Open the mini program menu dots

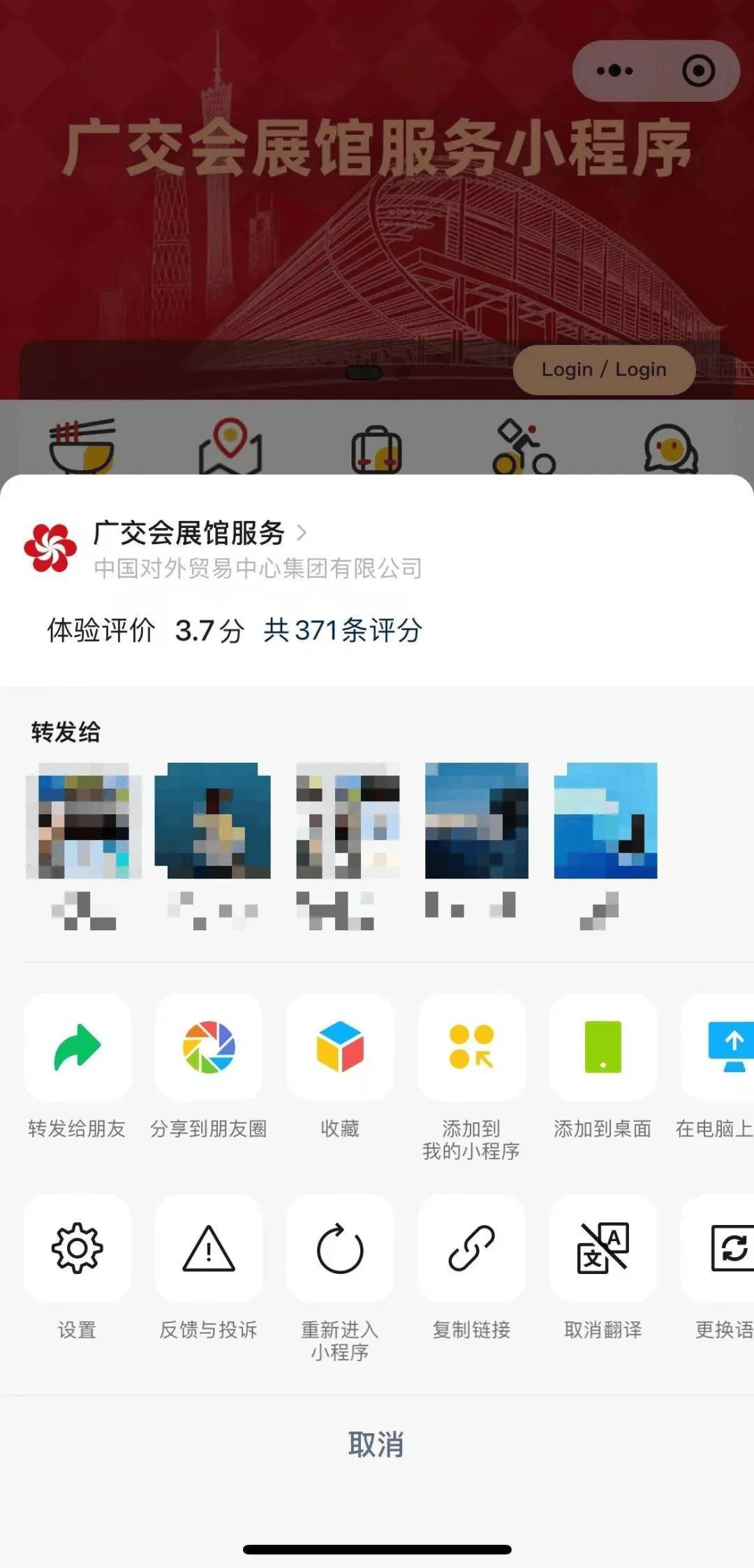tap(614, 71)
